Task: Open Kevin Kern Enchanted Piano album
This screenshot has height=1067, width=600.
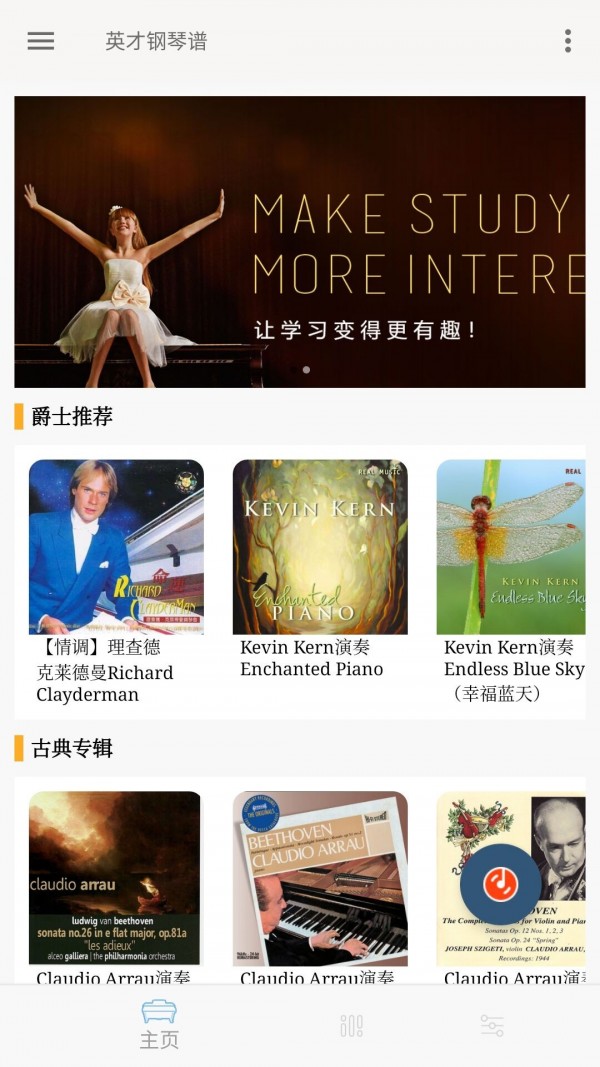Action: click(x=320, y=547)
